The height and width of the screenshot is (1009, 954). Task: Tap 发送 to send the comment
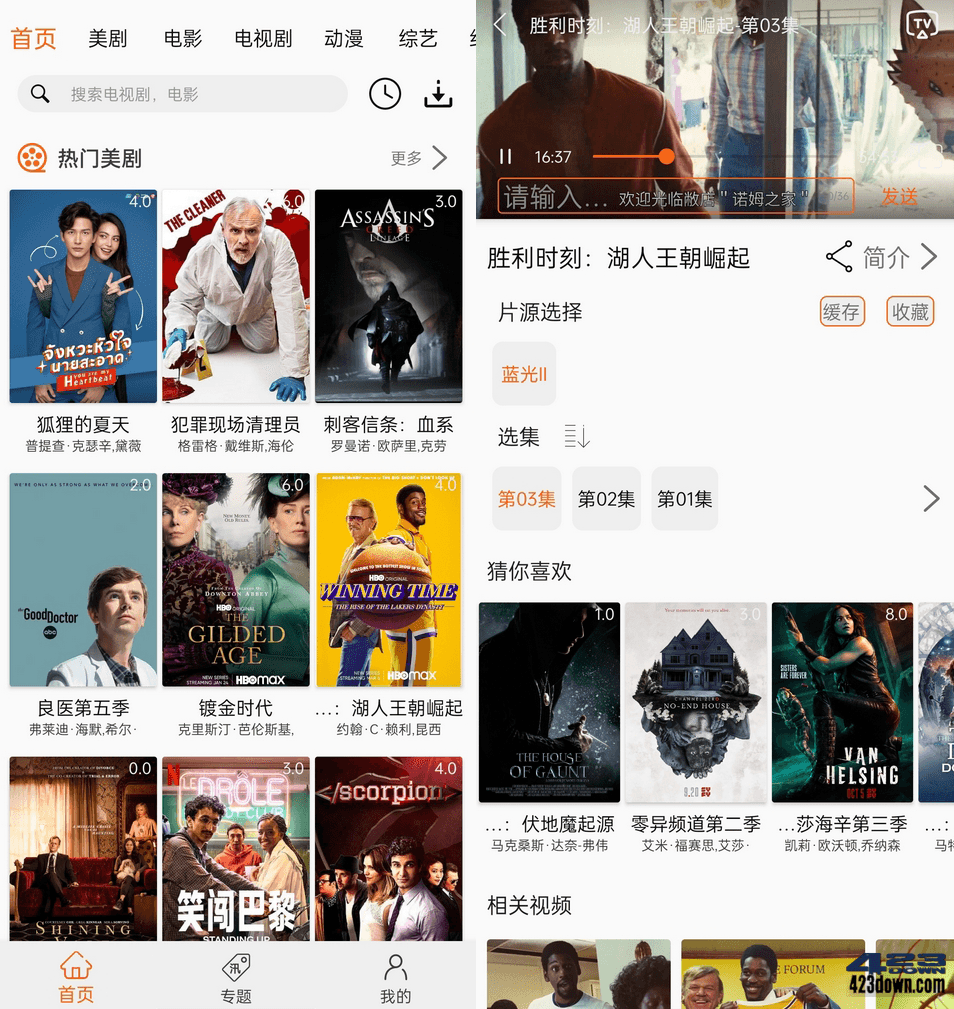899,197
